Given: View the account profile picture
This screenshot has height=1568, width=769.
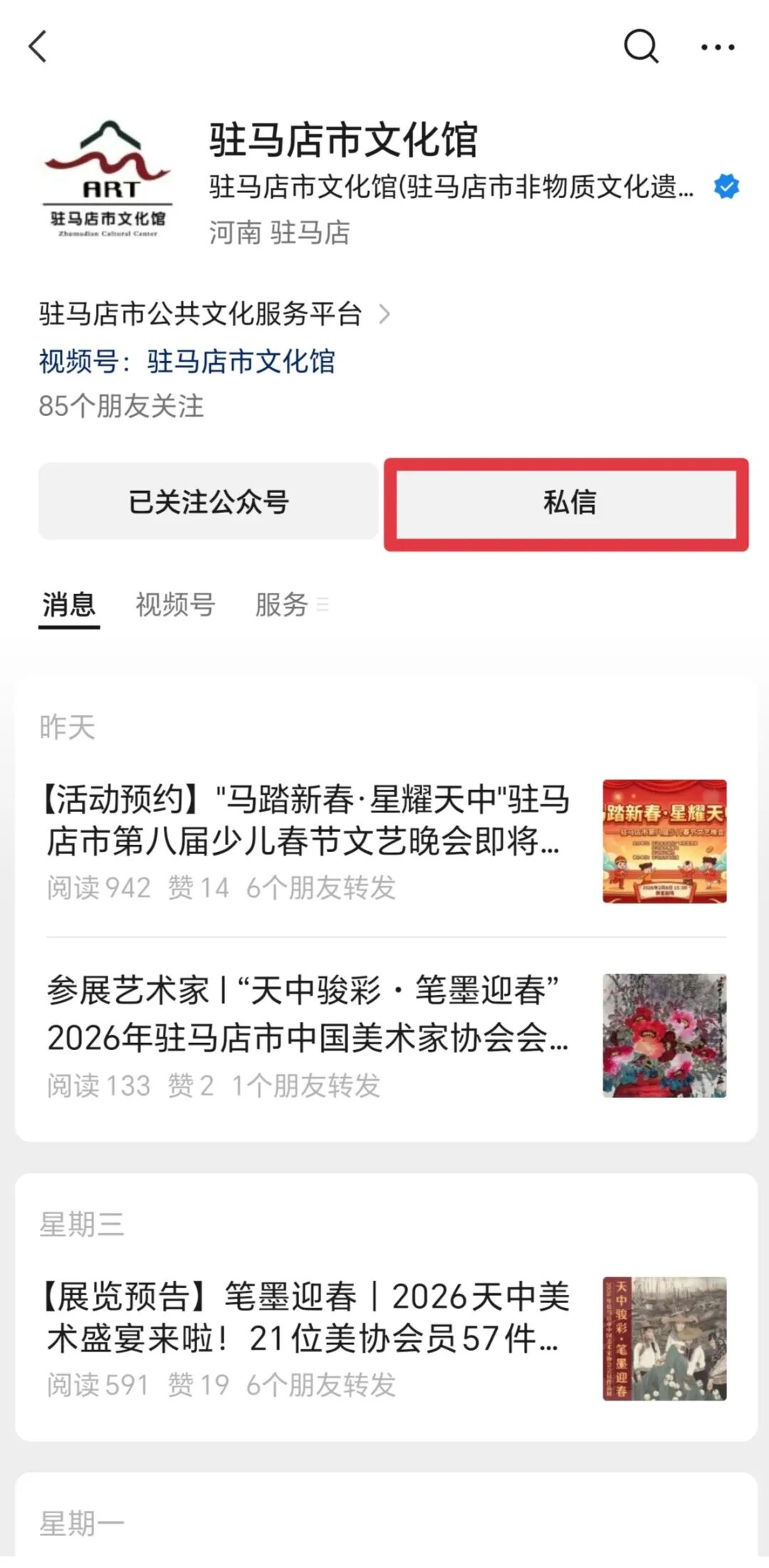Looking at the screenshot, I should [x=108, y=180].
